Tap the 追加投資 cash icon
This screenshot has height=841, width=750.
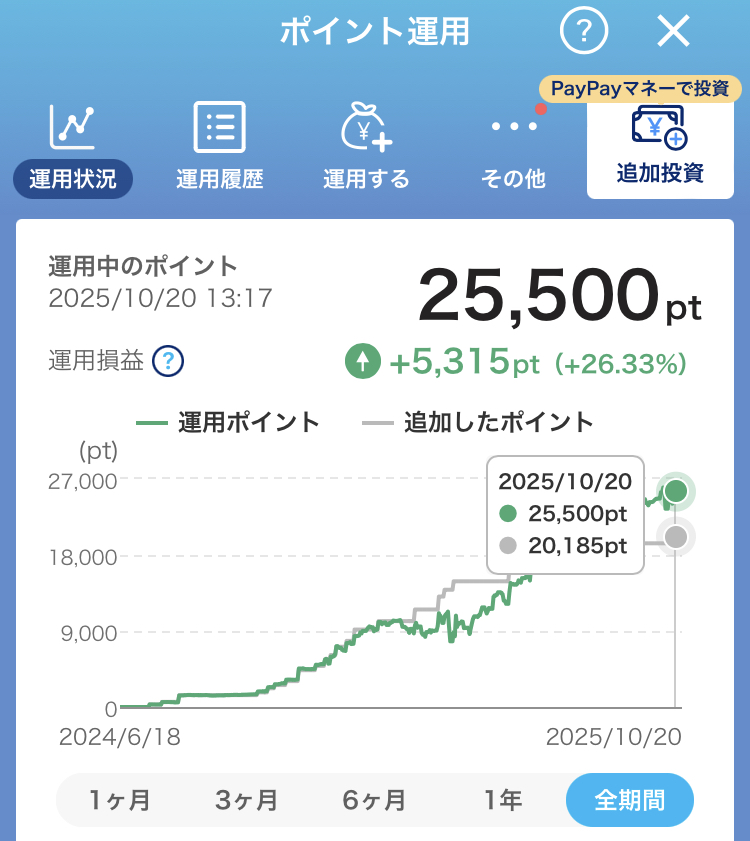click(658, 127)
